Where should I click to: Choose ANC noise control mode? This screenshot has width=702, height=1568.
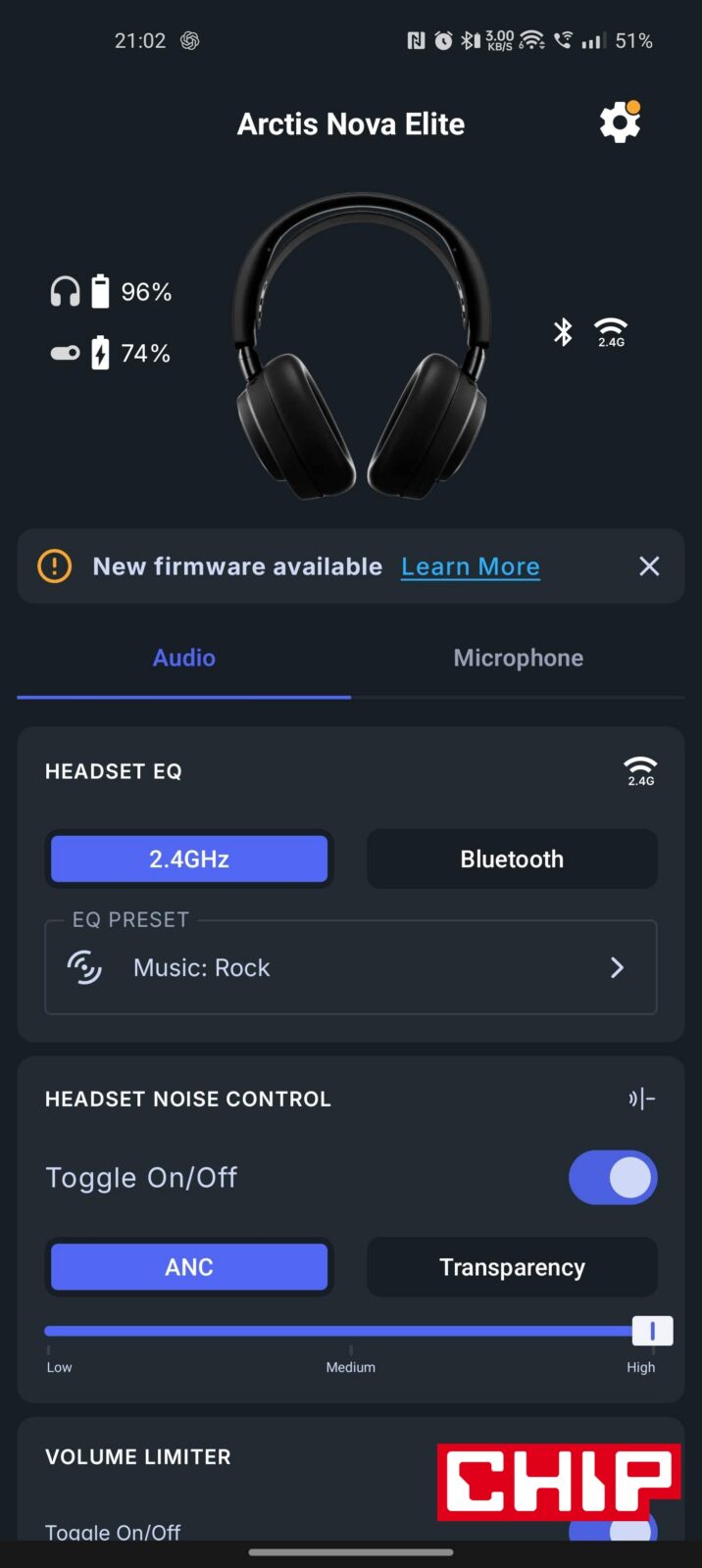tap(189, 1267)
